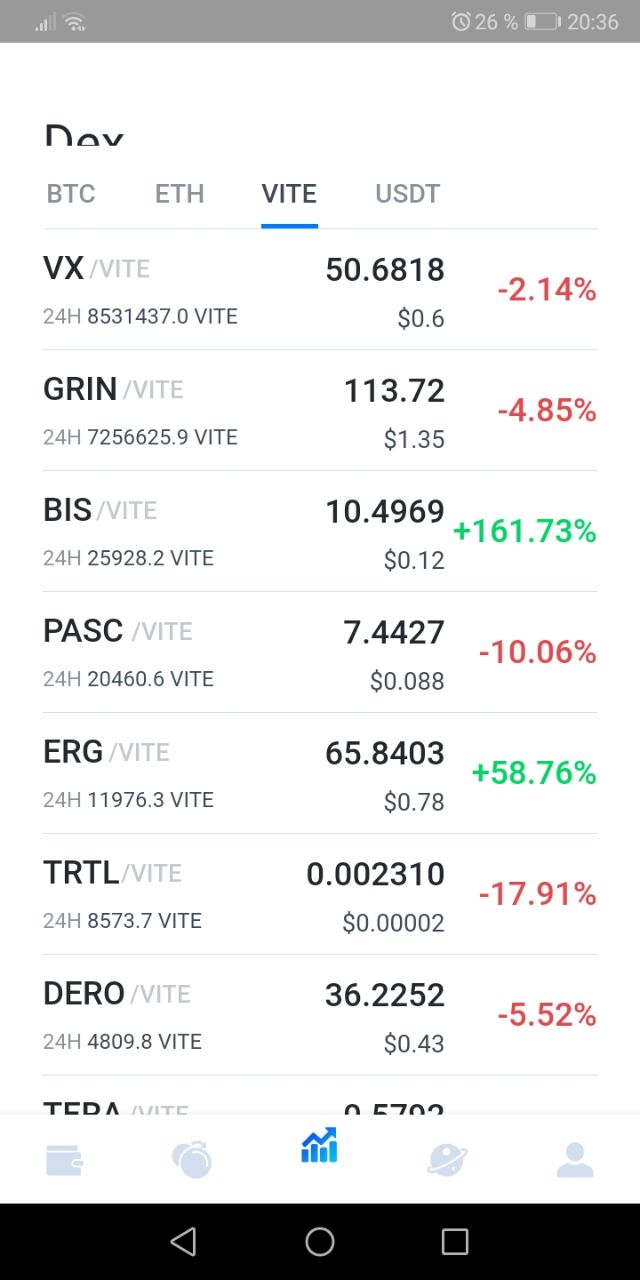Open the wallet tab in bottom navigation
Viewport: 640px width, 1280px height.
click(65, 1159)
